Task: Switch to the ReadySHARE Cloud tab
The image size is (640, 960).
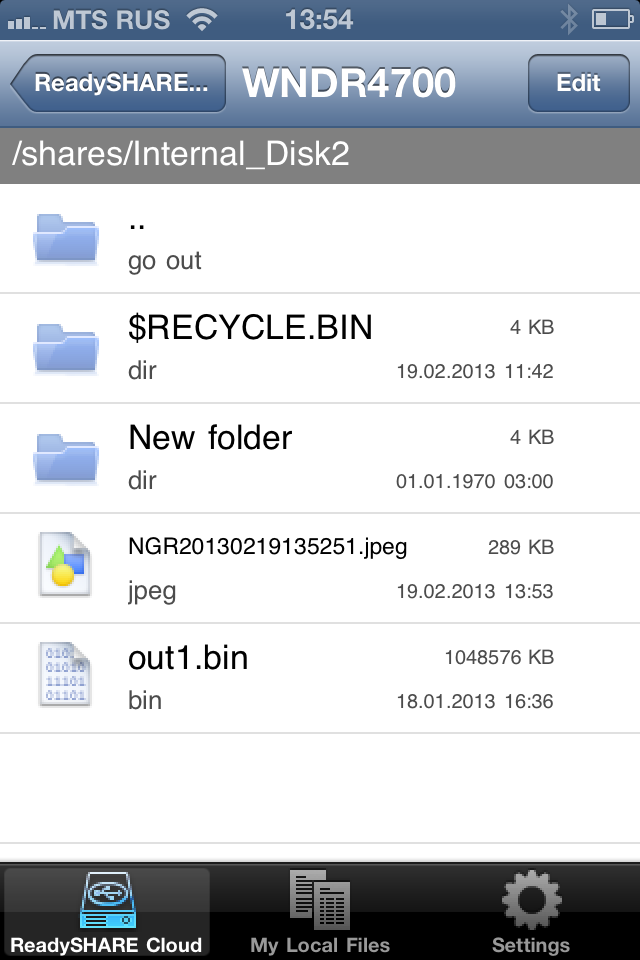Action: coord(106,912)
